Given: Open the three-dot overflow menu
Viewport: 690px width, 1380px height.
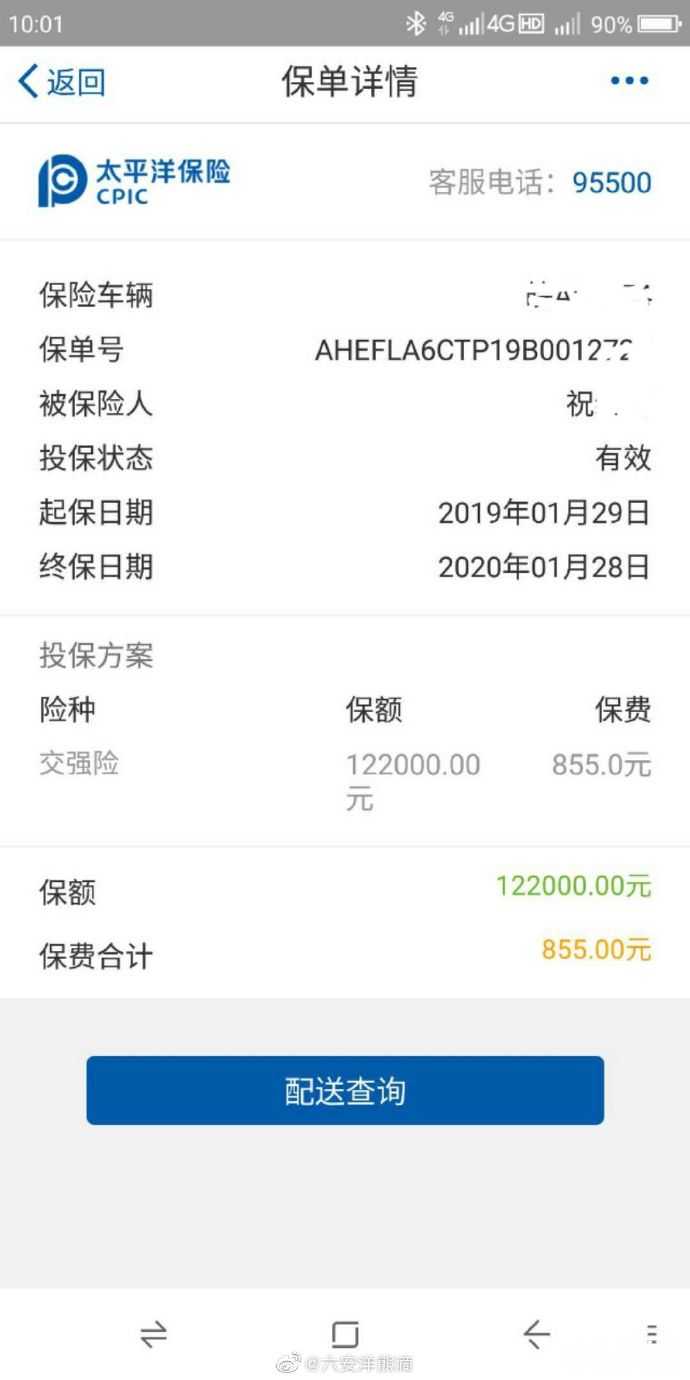Looking at the screenshot, I should coord(629,82).
